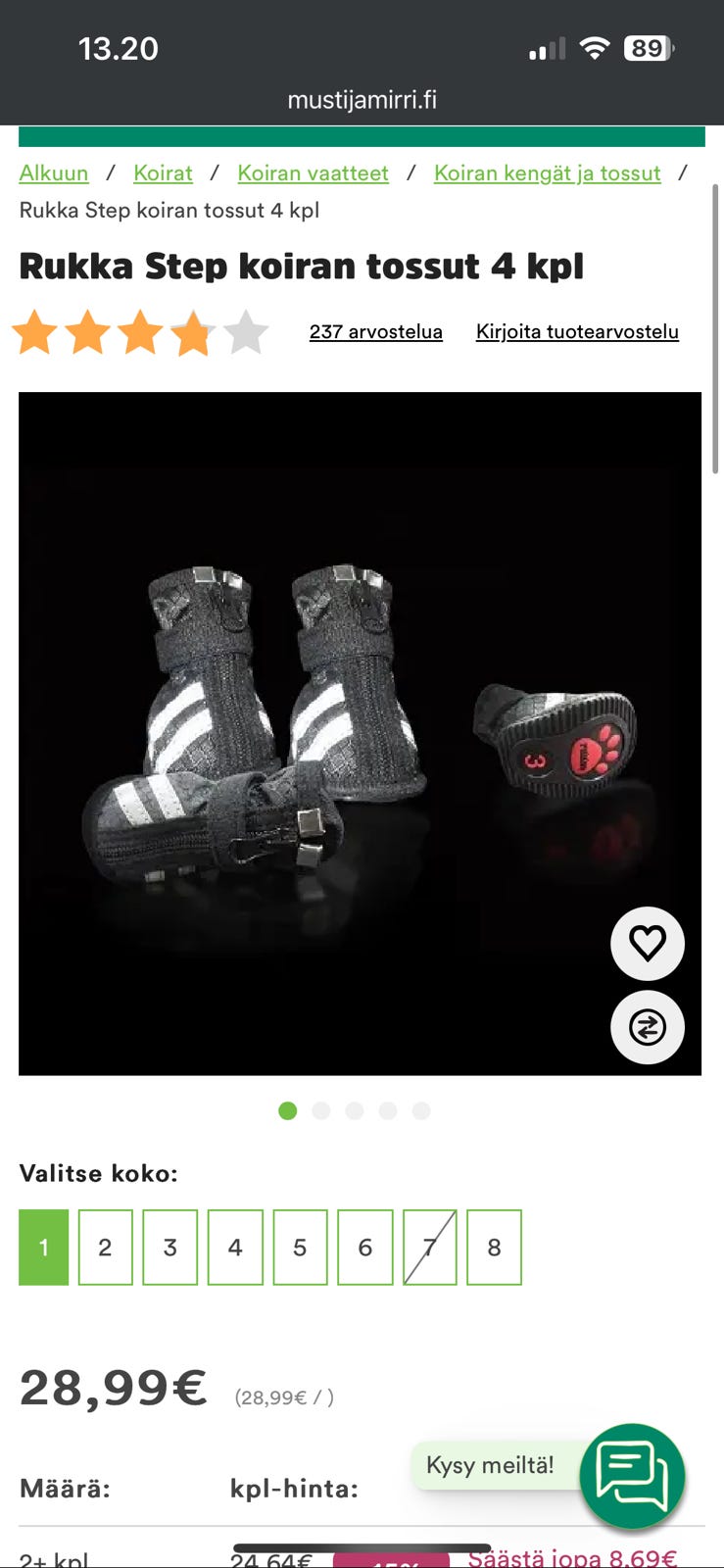Open the Alkuun breadcrumb link

coord(54,173)
